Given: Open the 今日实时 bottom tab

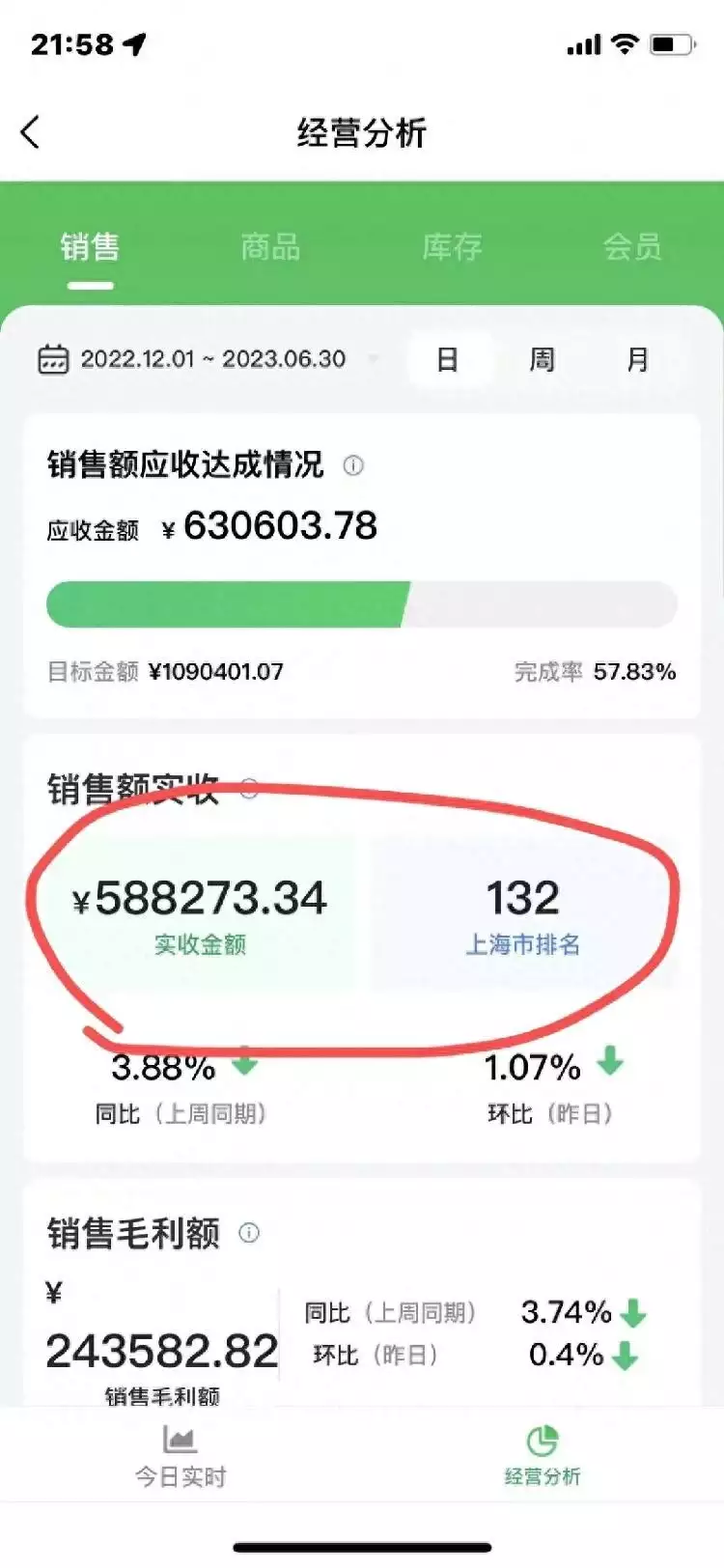Looking at the screenshot, I should coord(180,1456).
